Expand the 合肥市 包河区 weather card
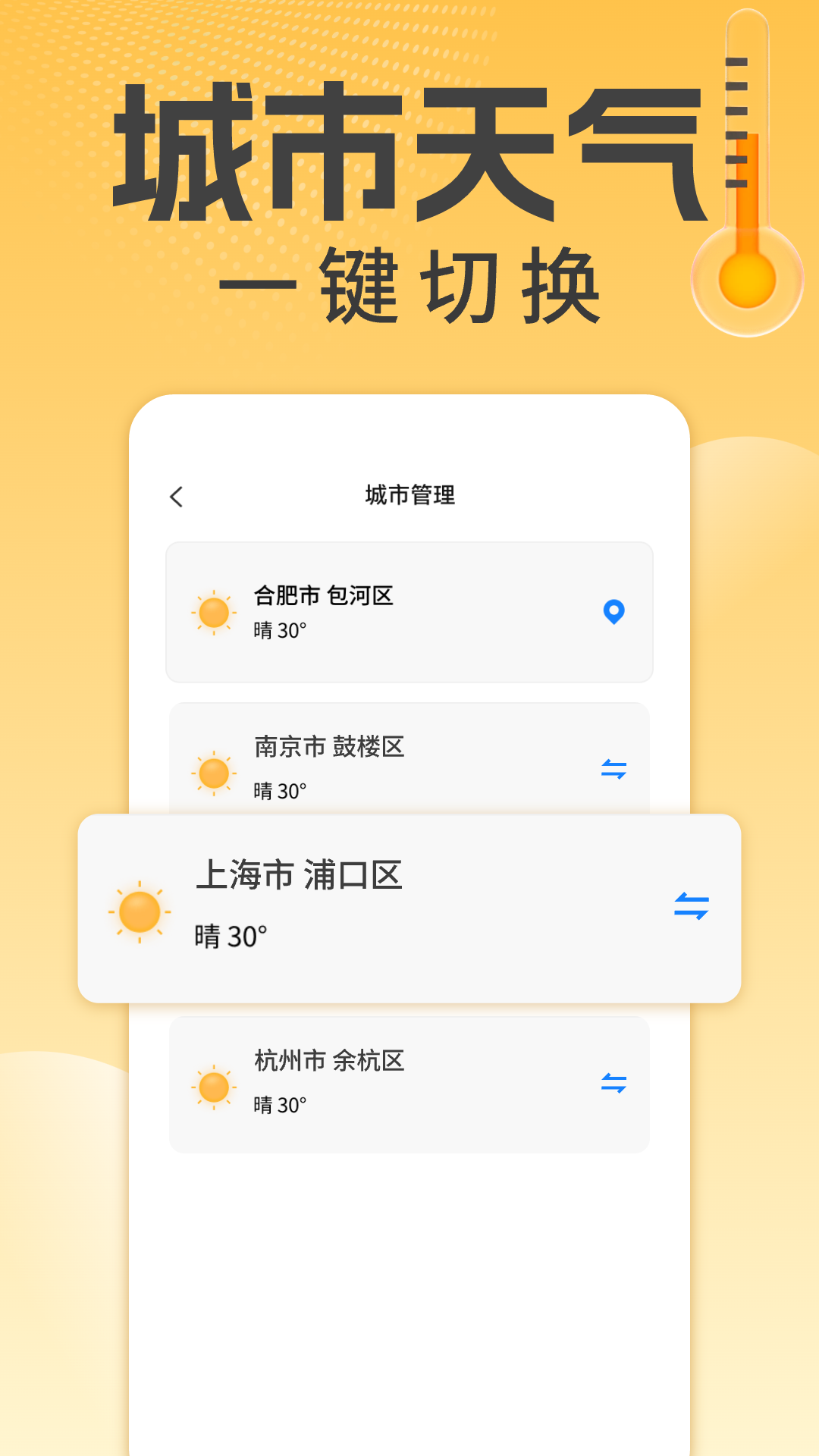Screen dimensions: 819x1456 click(x=409, y=610)
